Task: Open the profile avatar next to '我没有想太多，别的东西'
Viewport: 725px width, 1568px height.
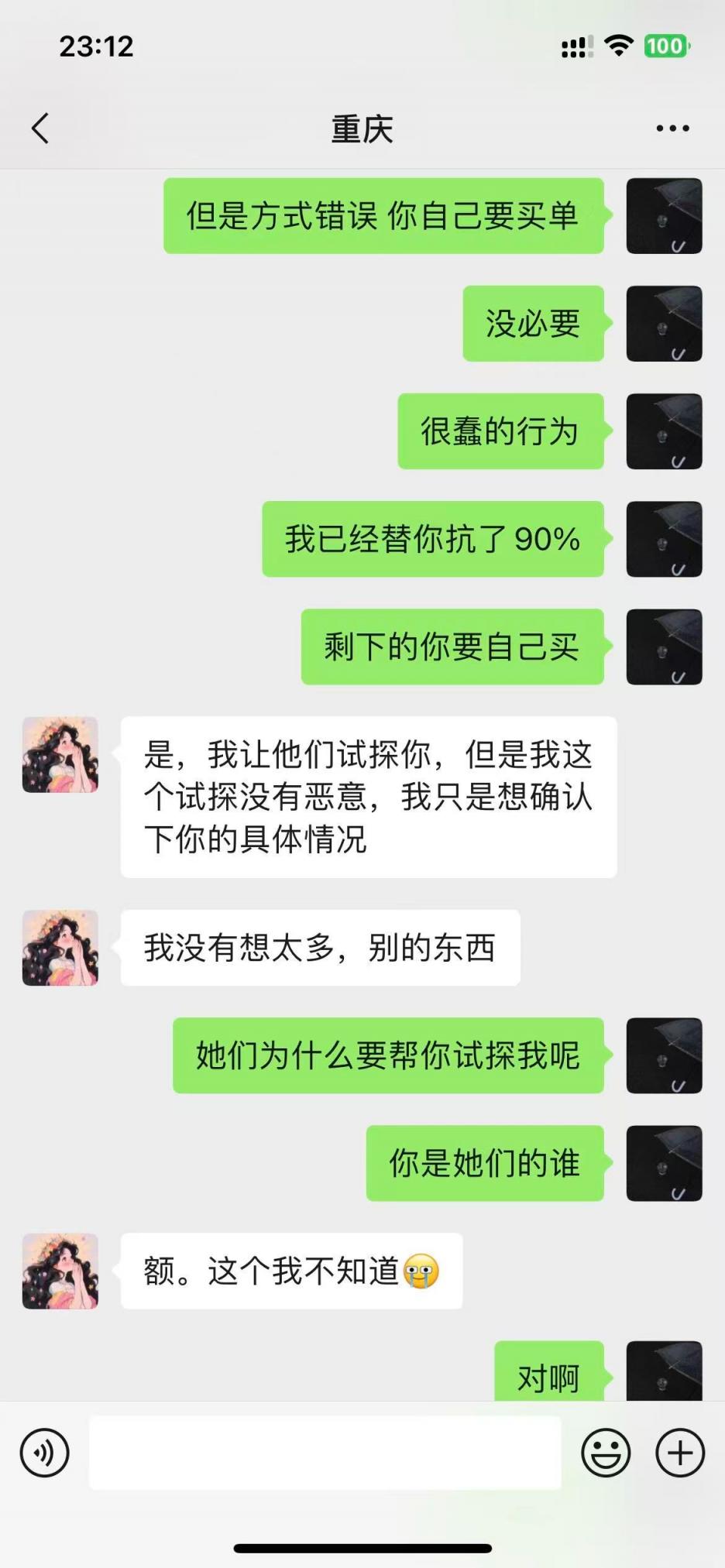Action: point(60,948)
